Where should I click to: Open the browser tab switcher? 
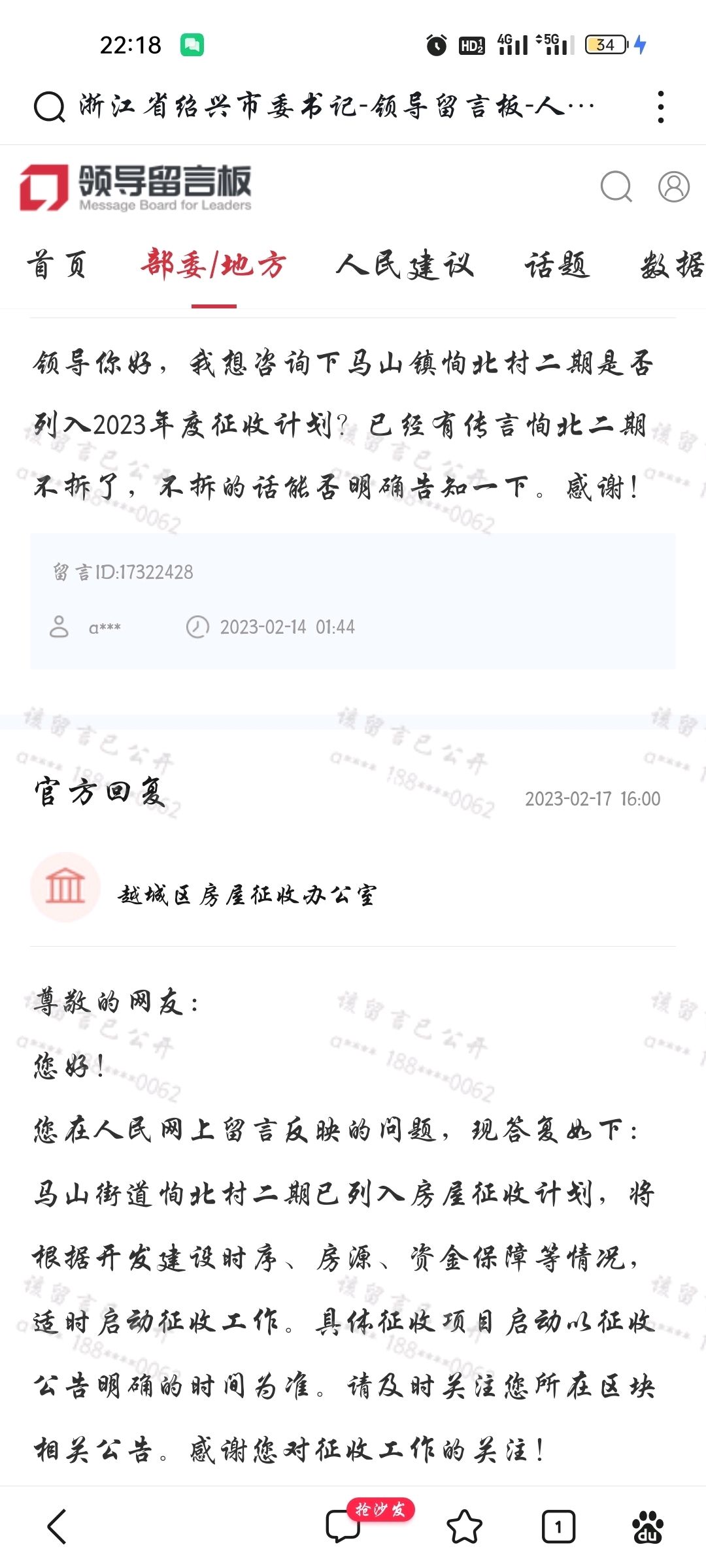(x=558, y=1527)
